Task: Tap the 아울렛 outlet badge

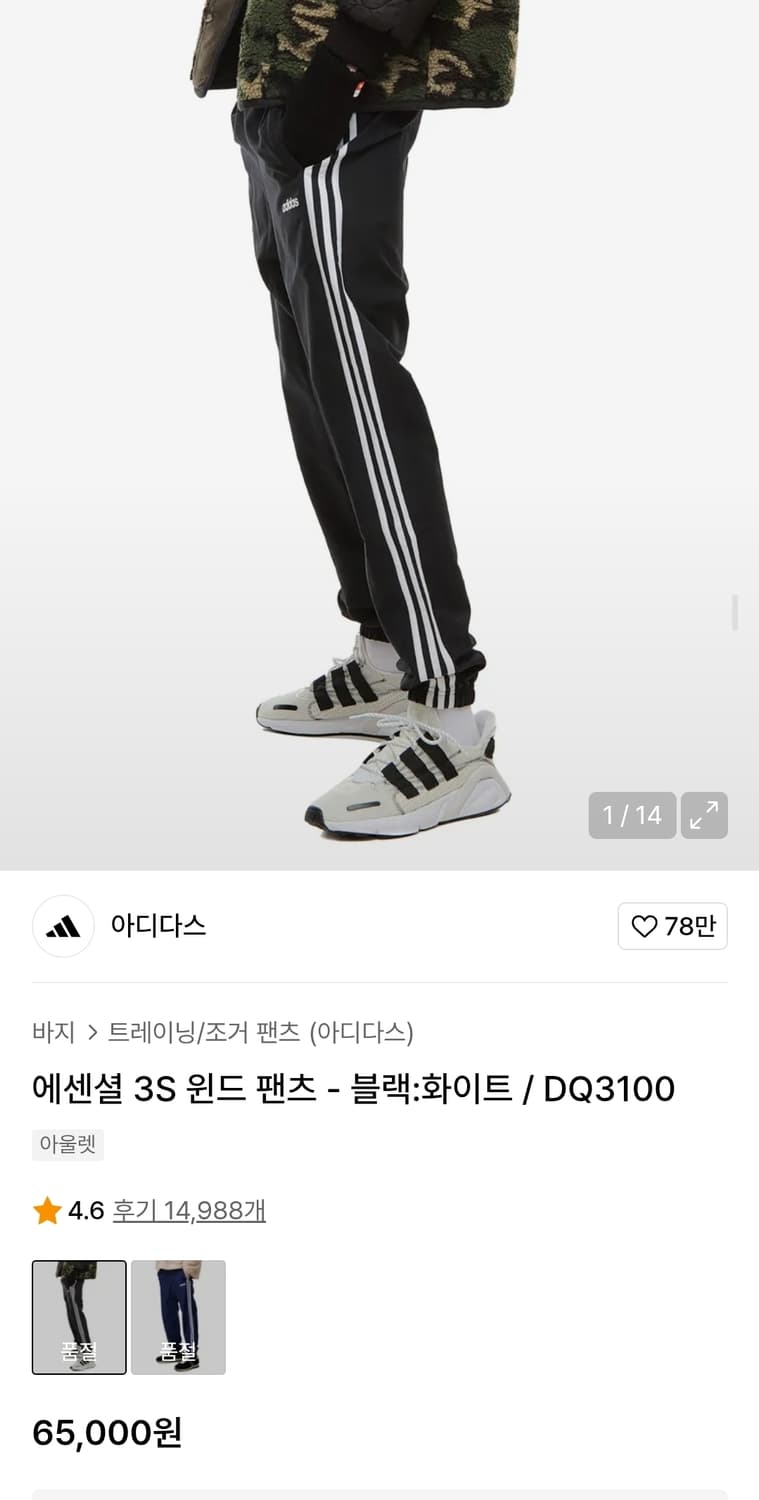Action: click(x=67, y=1144)
